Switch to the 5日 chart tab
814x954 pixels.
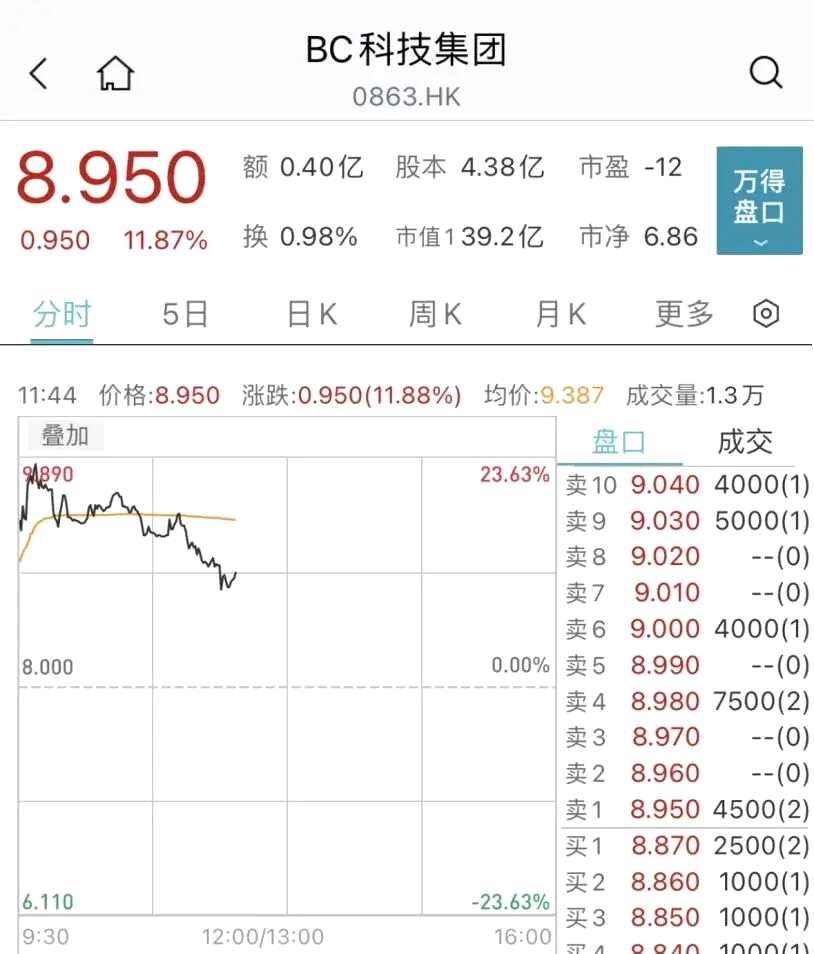click(185, 314)
